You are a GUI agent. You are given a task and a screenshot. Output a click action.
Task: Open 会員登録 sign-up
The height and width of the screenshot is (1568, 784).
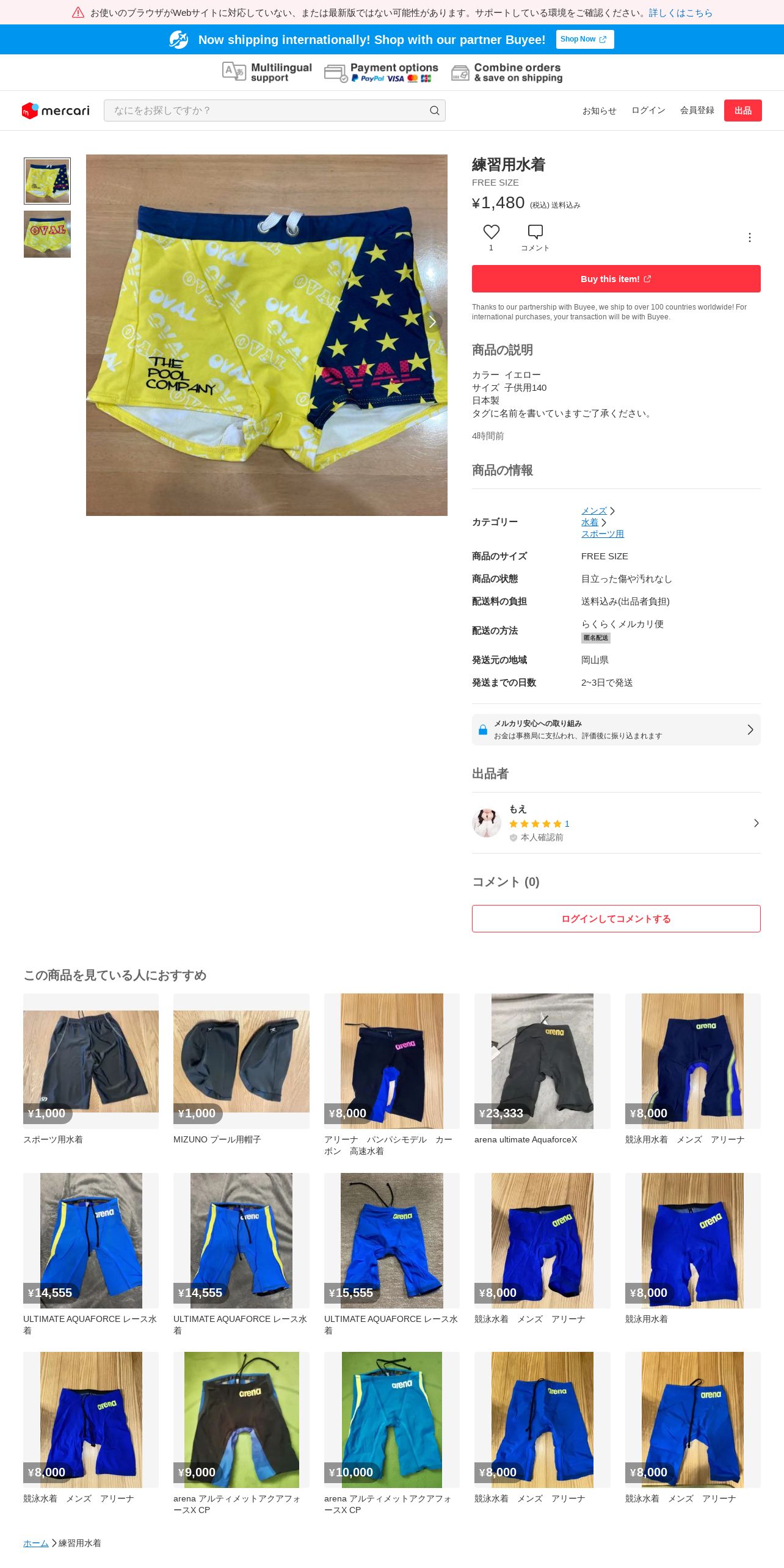pos(697,111)
